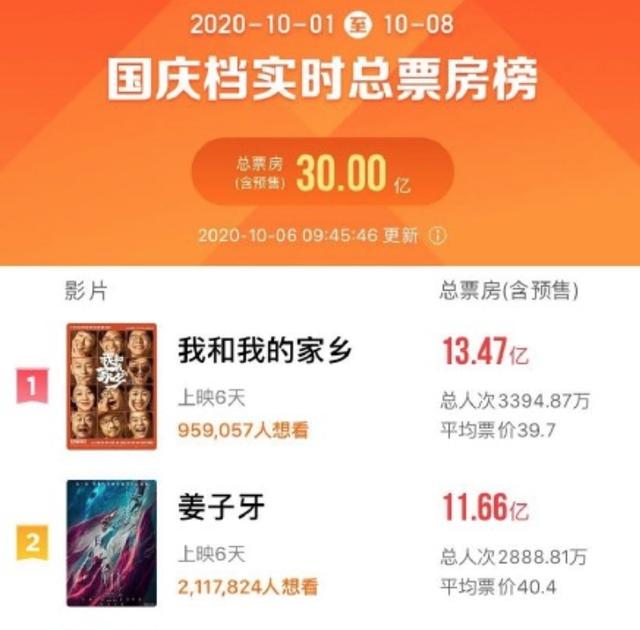Image resolution: width=640 pixels, height=630 pixels.
Task: Open the info icon beside update time
Action: click(x=437, y=235)
